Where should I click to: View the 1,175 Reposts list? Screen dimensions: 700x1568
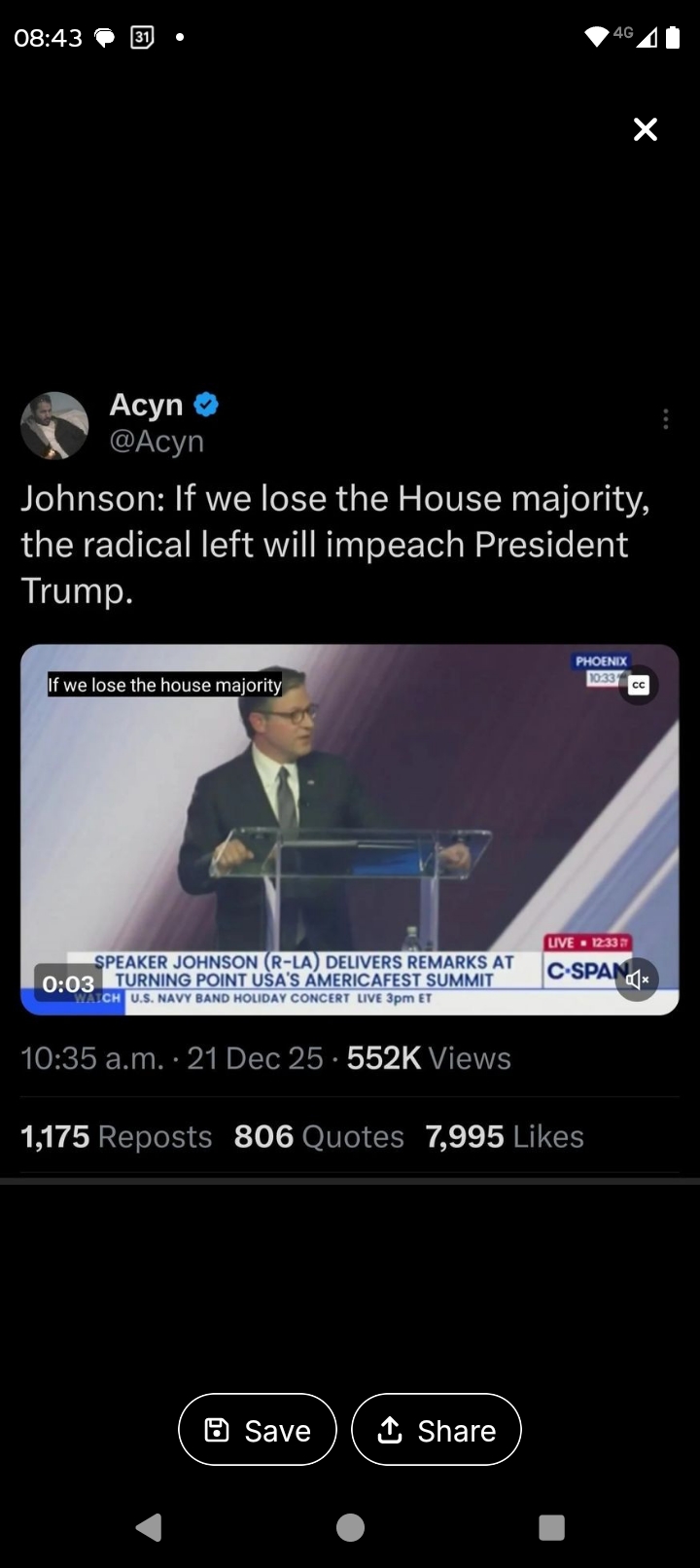pos(117,1136)
